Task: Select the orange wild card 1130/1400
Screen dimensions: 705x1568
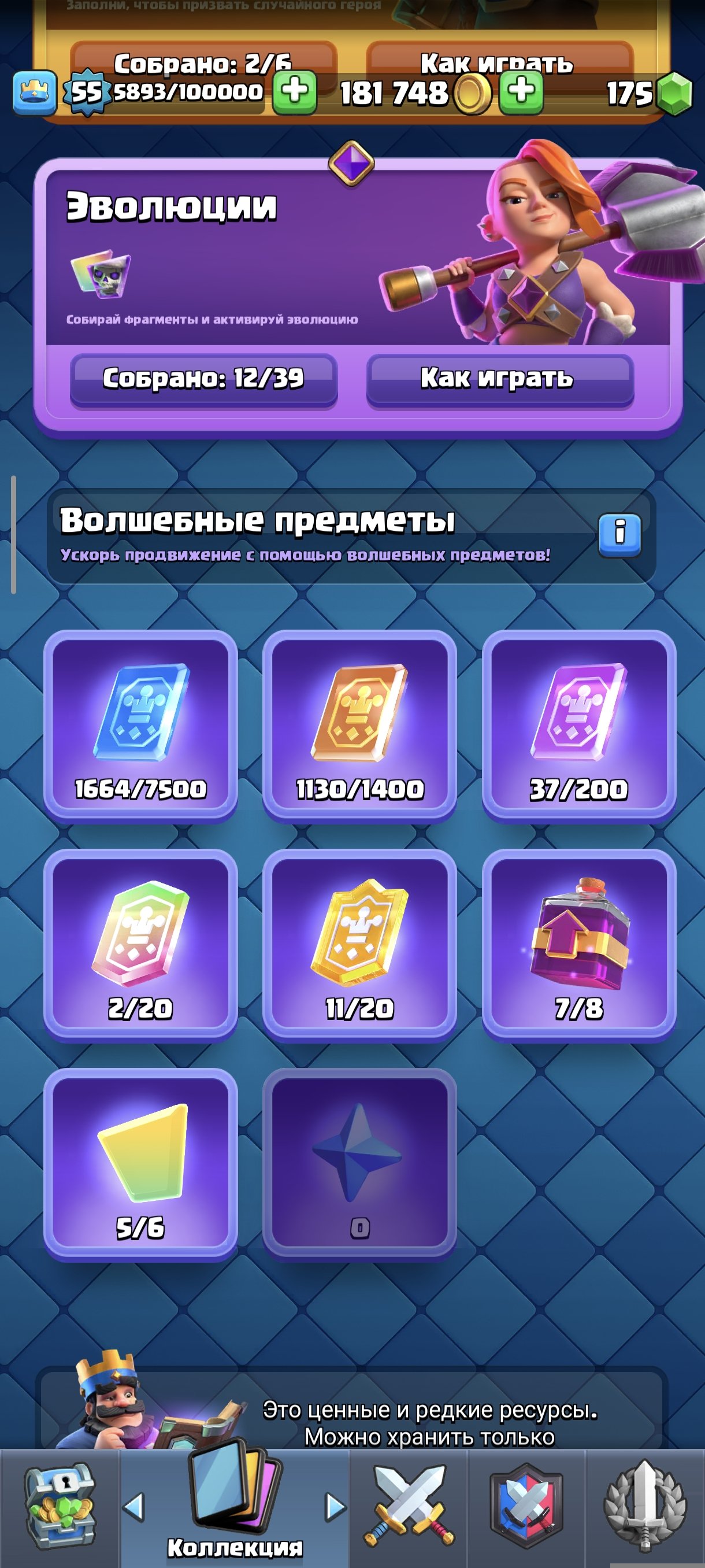Action: click(359, 725)
